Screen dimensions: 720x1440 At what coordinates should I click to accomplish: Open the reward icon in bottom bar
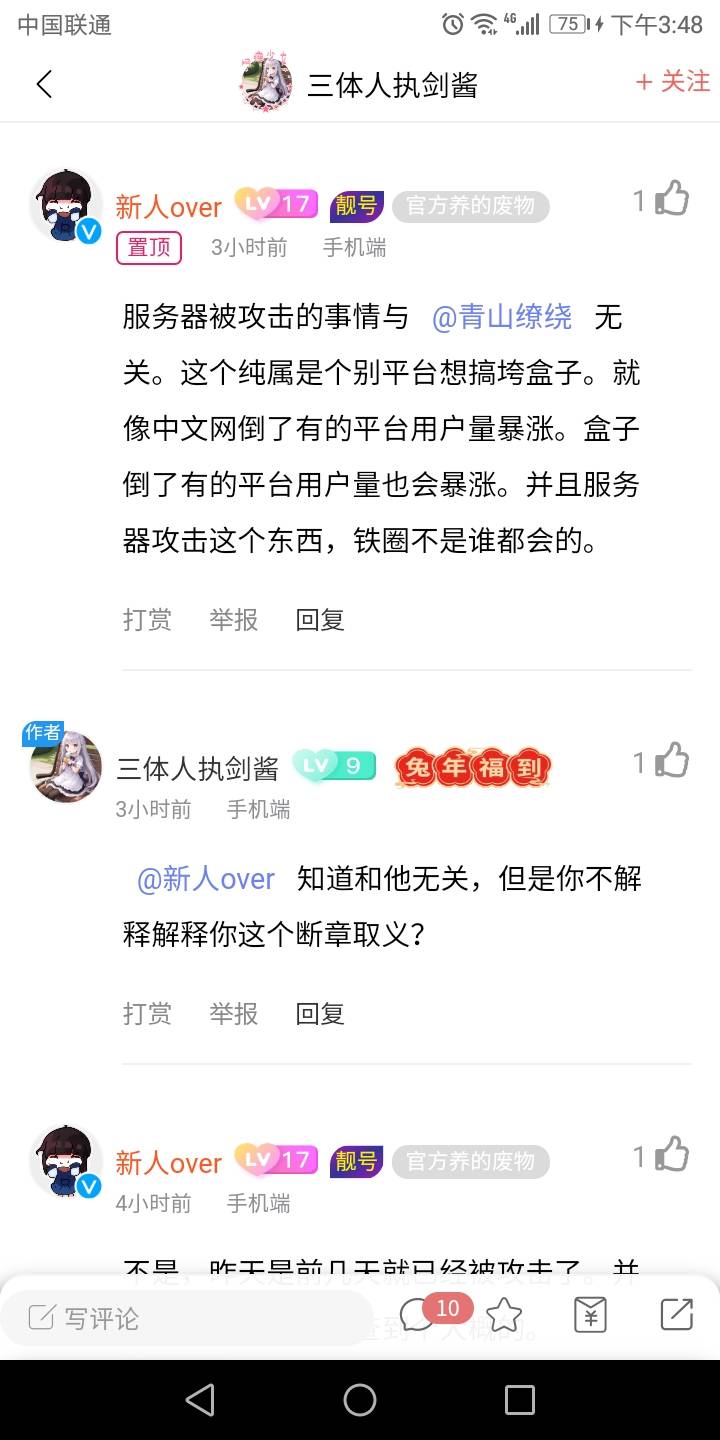(x=590, y=1315)
